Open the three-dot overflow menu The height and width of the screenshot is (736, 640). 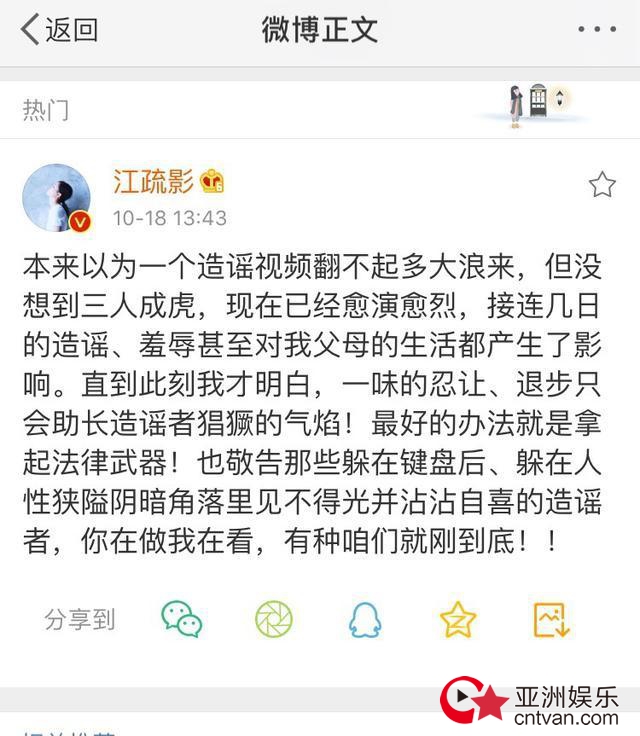[x=597, y=30]
